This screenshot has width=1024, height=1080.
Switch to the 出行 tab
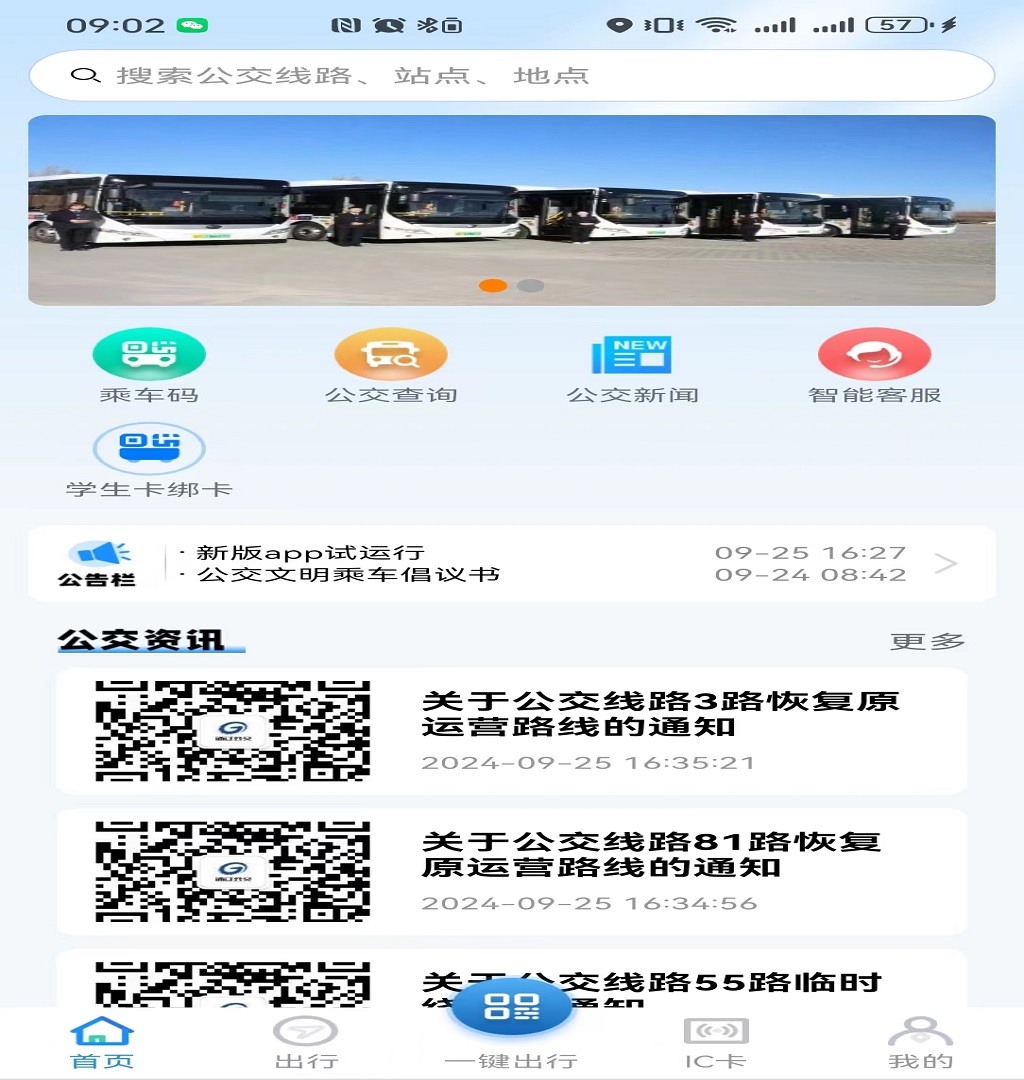306,1043
